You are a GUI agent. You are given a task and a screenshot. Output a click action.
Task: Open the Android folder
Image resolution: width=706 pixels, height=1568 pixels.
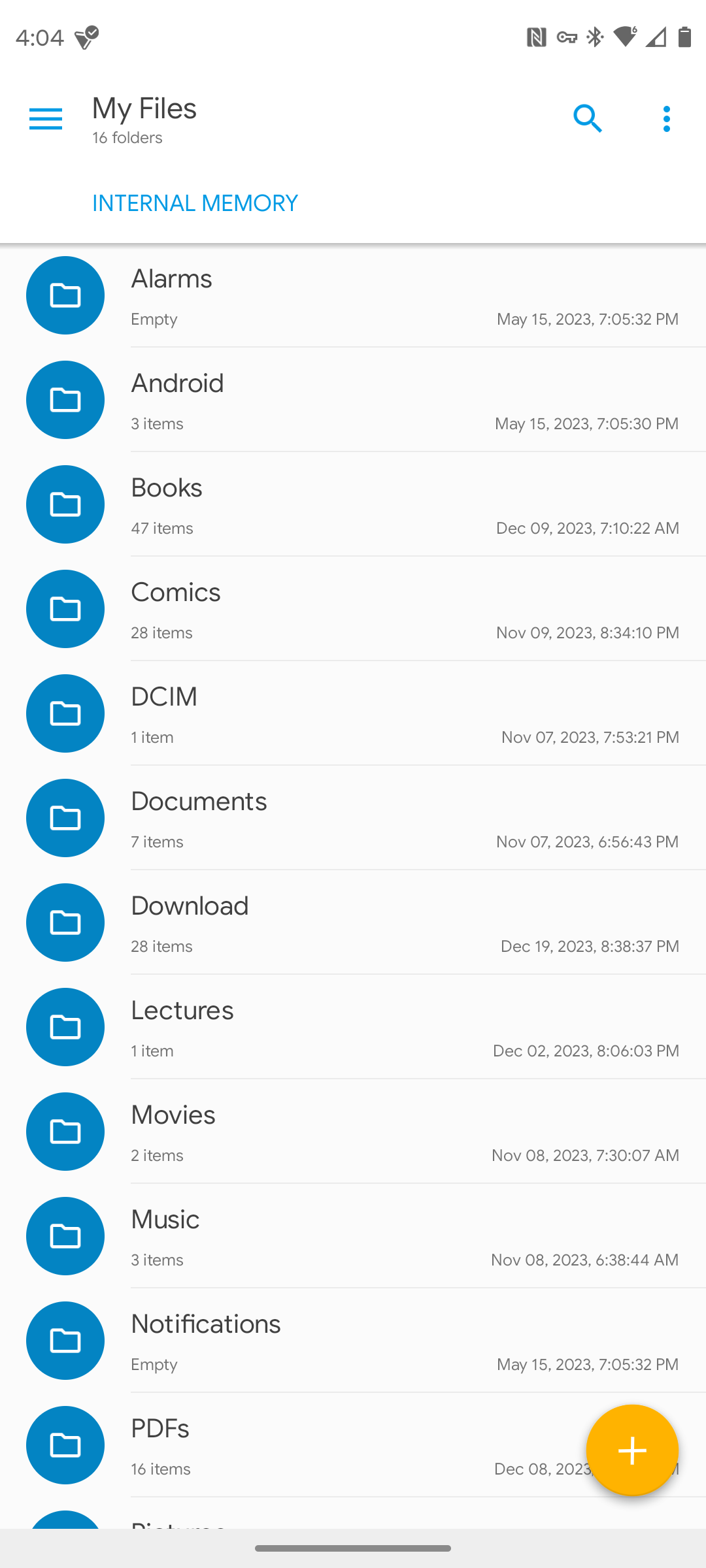[x=353, y=400]
